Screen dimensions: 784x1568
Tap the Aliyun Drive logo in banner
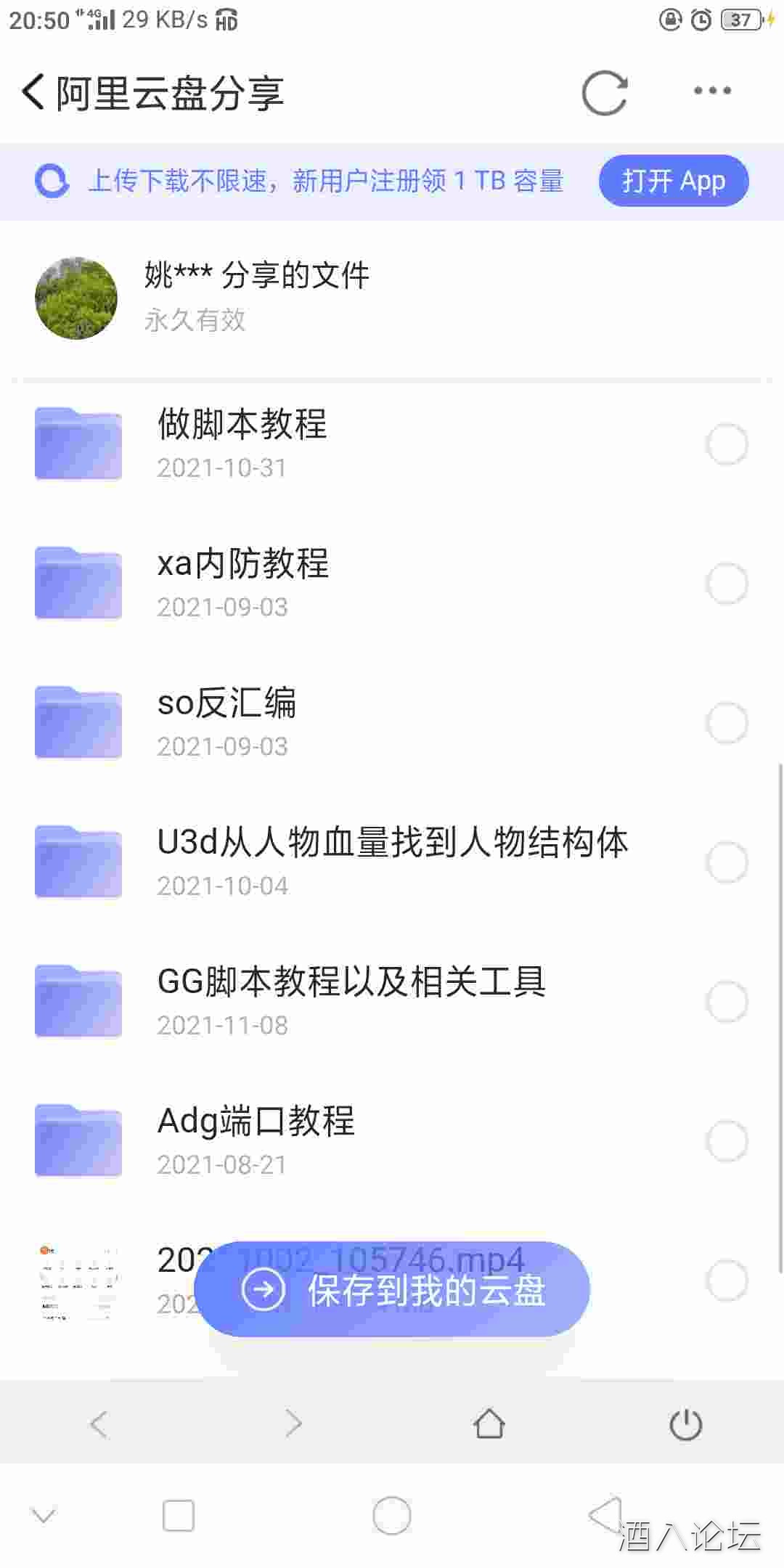[x=51, y=181]
